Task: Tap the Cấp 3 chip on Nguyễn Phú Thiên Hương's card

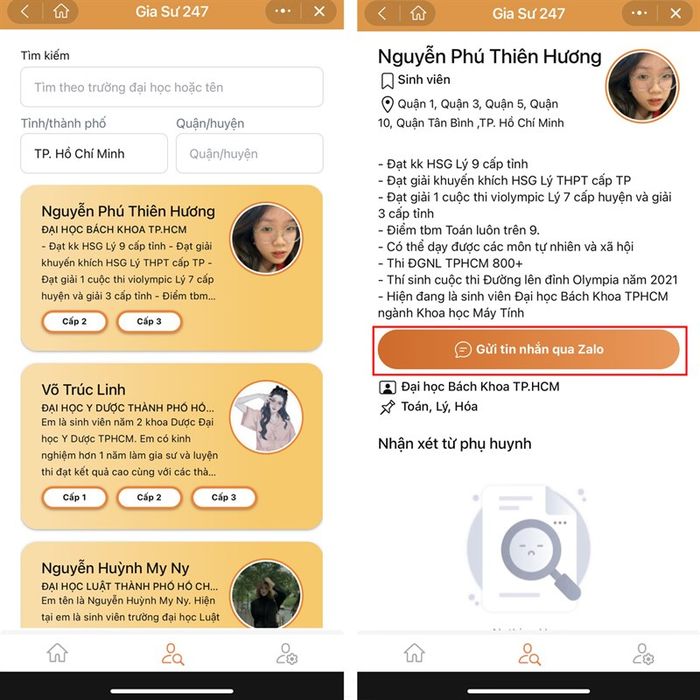Action: coord(149,321)
